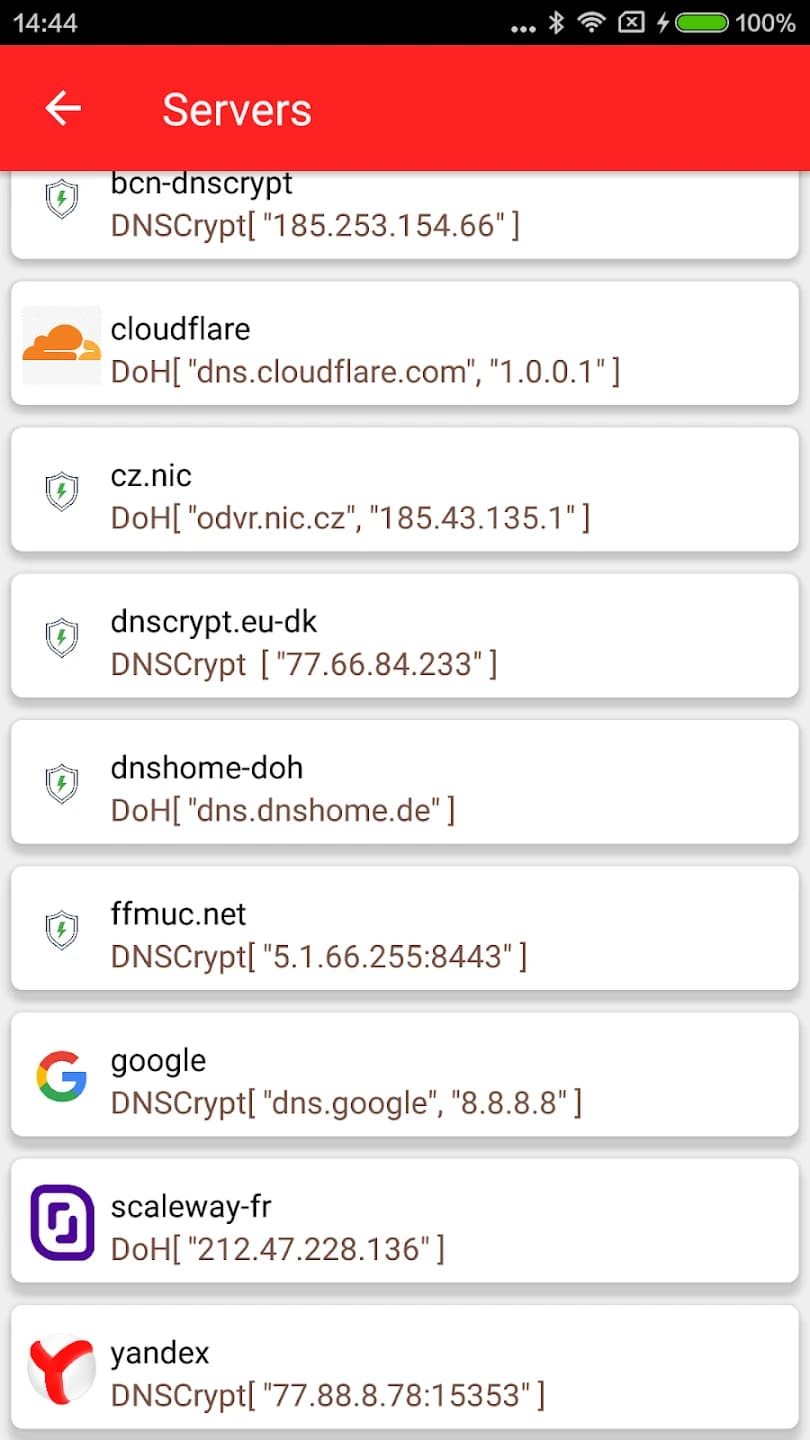Image resolution: width=810 pixels, height=1440 pixels.
Task: Click the Cloudflare logo icon
Action: (x=61, y=345)
